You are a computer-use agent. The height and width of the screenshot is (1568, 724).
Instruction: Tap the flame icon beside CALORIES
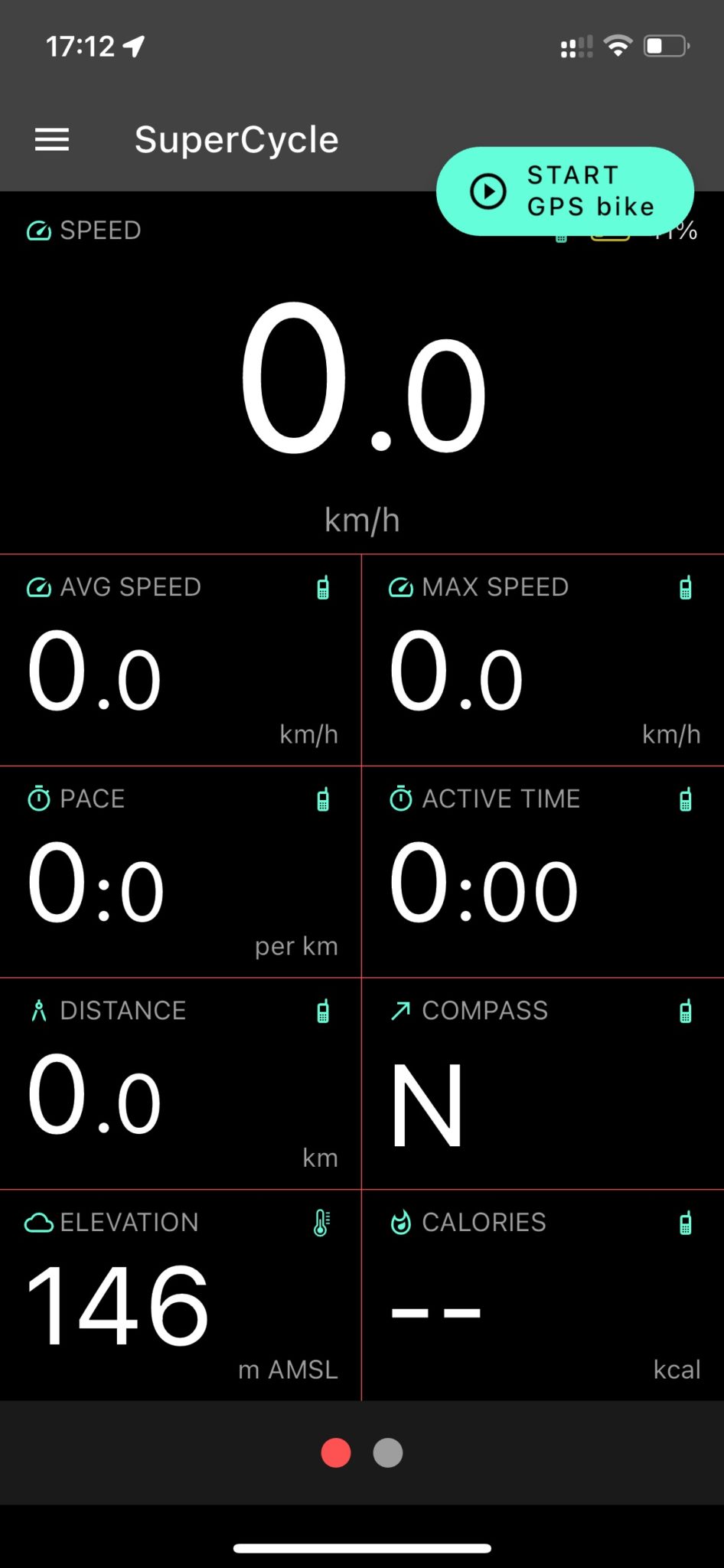[x=400, y=1221]
